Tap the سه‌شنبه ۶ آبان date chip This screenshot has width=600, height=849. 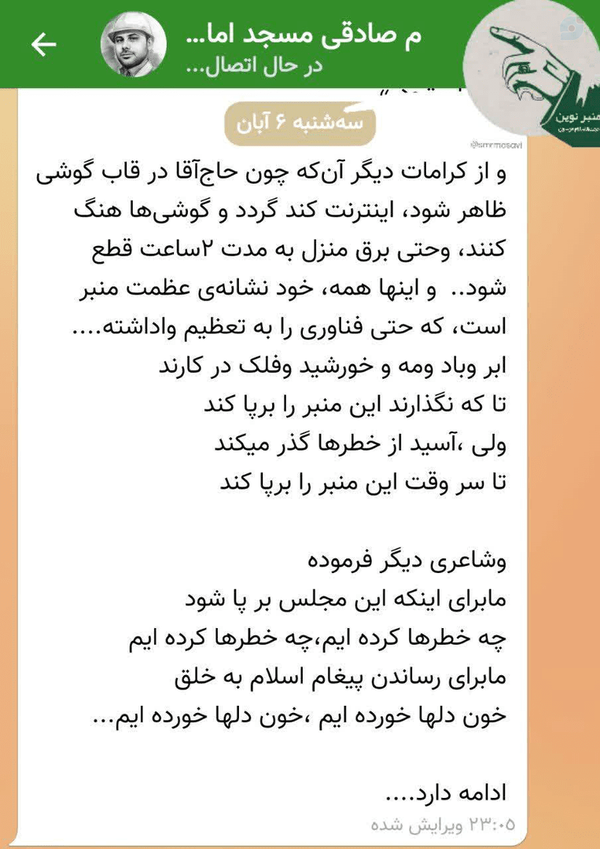[300, 123]
